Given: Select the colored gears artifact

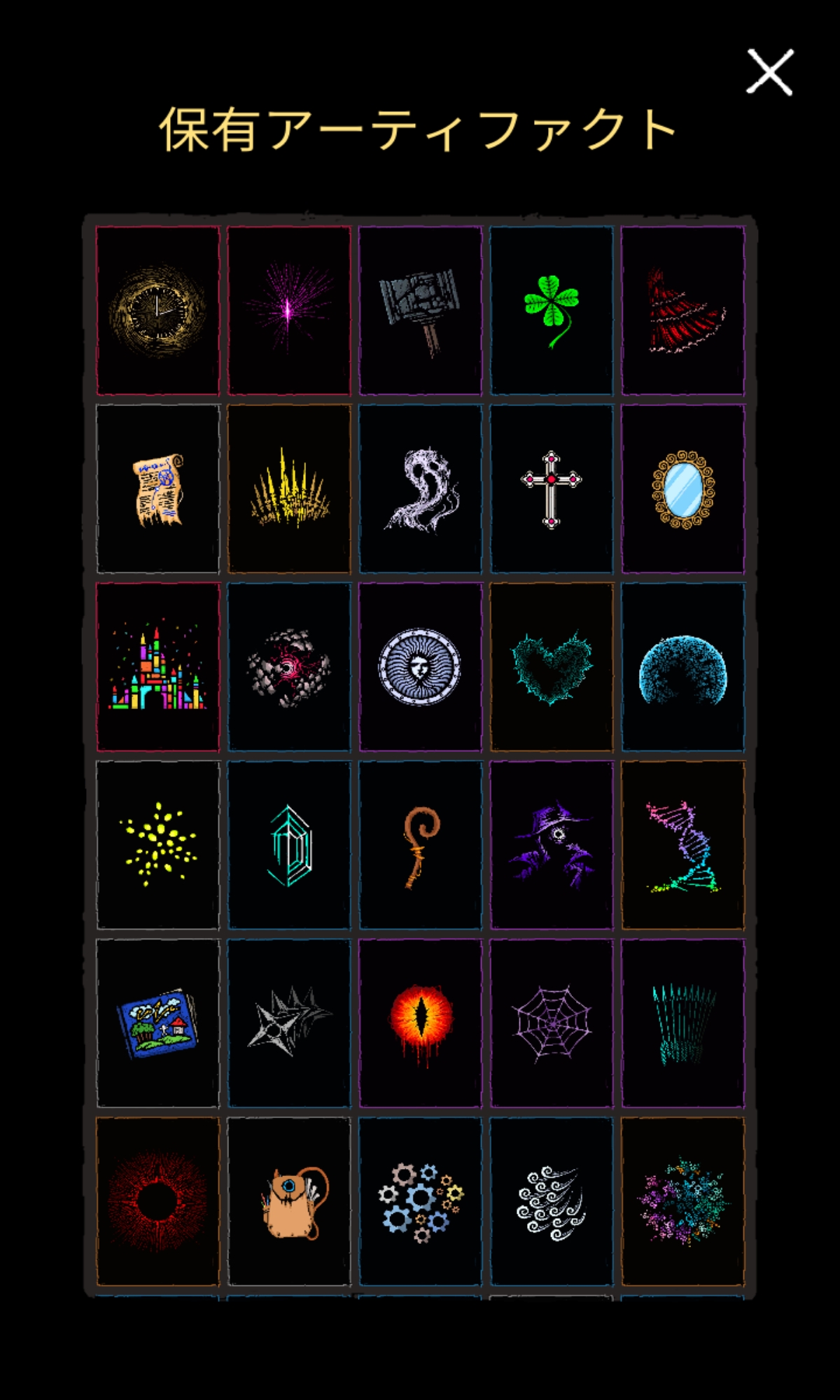Looking at the screenshot, I should click(420, 1202).
